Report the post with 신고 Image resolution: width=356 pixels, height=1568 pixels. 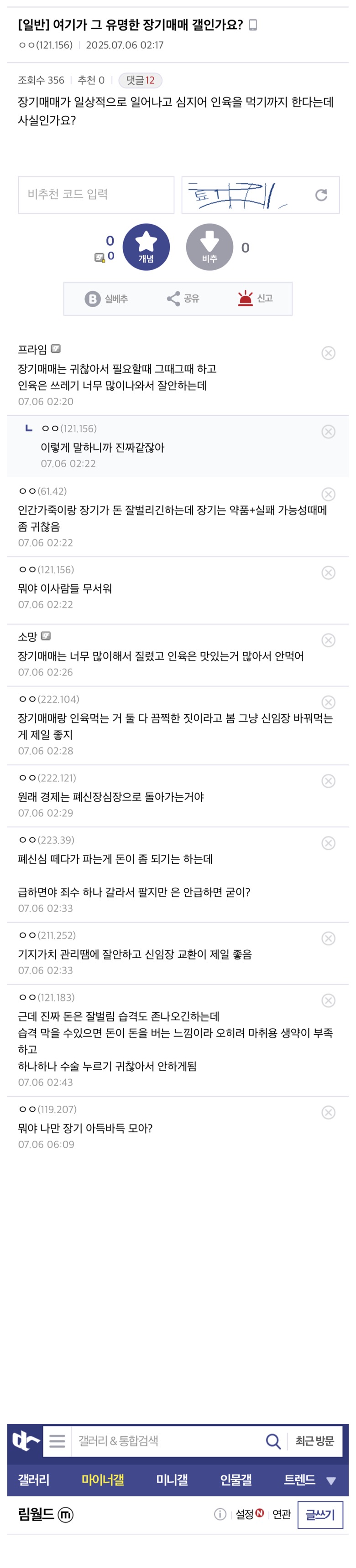(255, 298)
